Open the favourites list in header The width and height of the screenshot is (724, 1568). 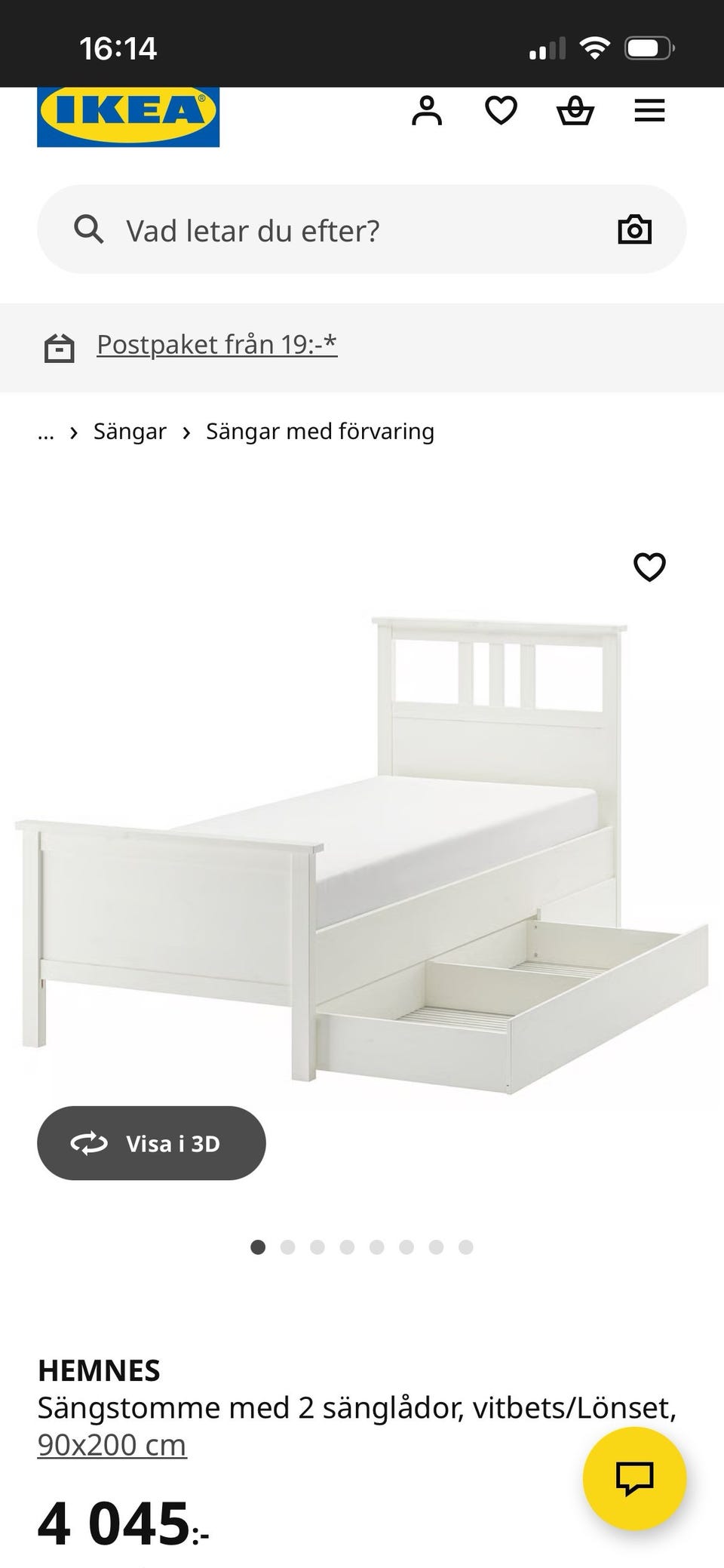pos(501,111)
